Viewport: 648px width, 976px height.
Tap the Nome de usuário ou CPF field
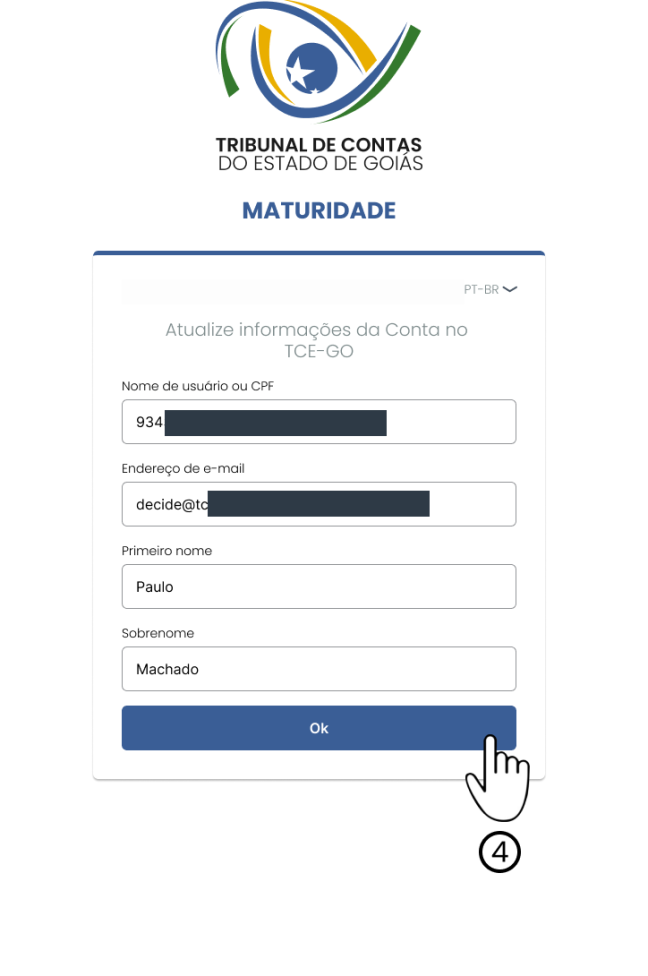click(x=318, y=422)
